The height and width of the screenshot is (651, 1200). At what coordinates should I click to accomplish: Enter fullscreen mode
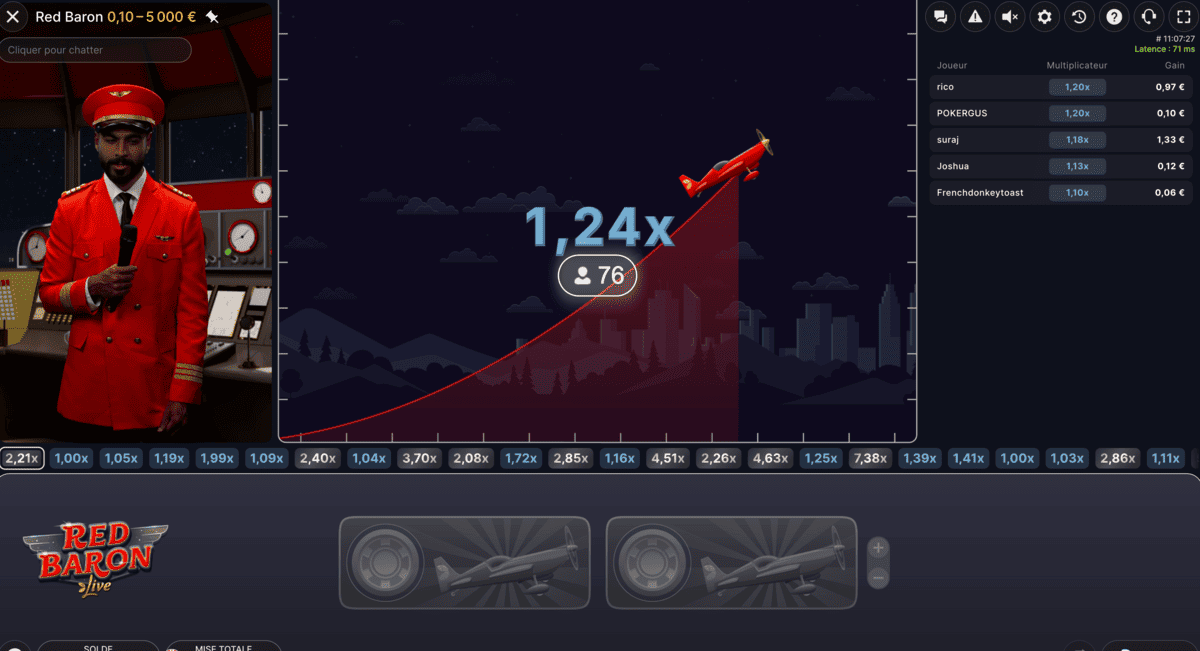point(1184,16)
